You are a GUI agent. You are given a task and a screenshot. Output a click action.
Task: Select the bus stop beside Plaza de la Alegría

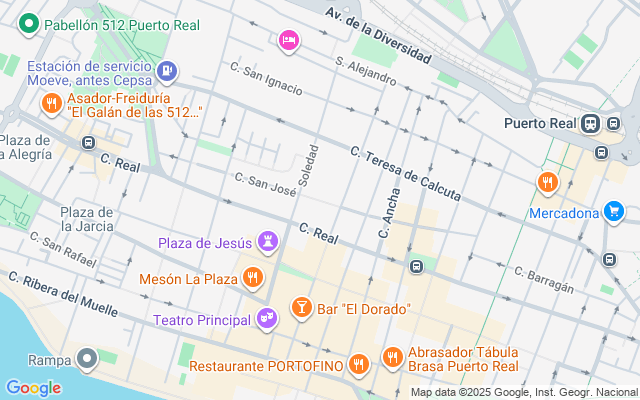[x=89, y=143]
